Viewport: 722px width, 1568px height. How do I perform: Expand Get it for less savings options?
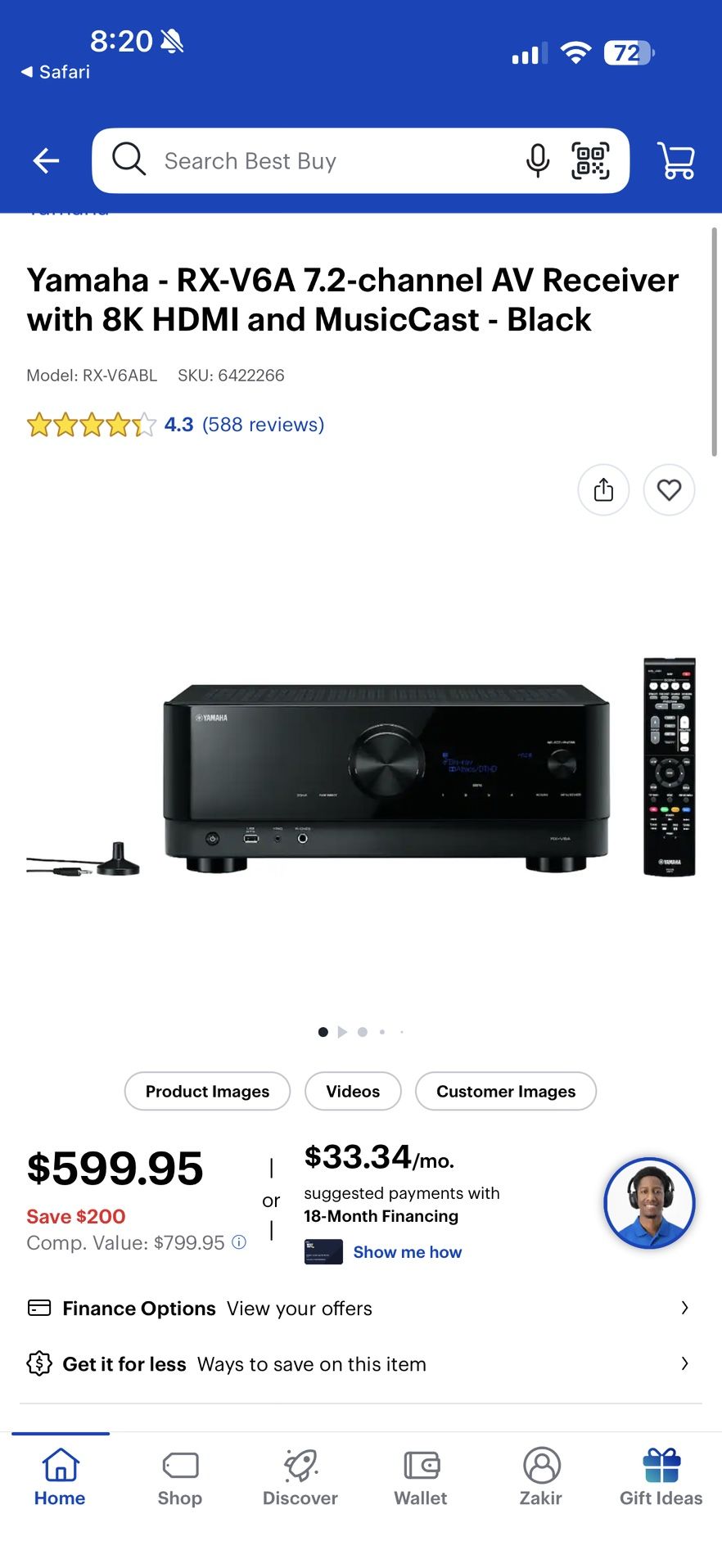pos(361,1363)
